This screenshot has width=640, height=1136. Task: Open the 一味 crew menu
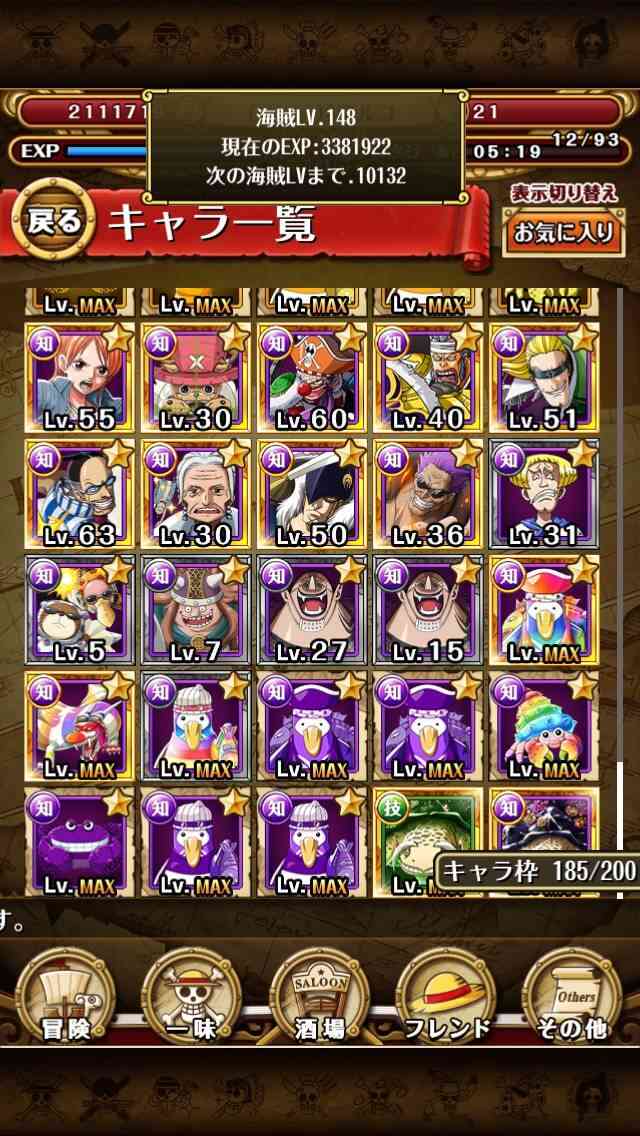(191, 996)
